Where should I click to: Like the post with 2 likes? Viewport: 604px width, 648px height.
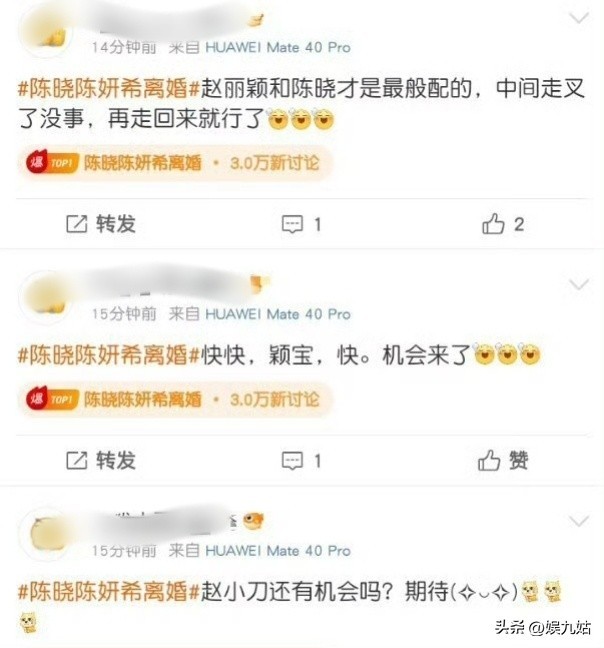(x=503, y=224)
